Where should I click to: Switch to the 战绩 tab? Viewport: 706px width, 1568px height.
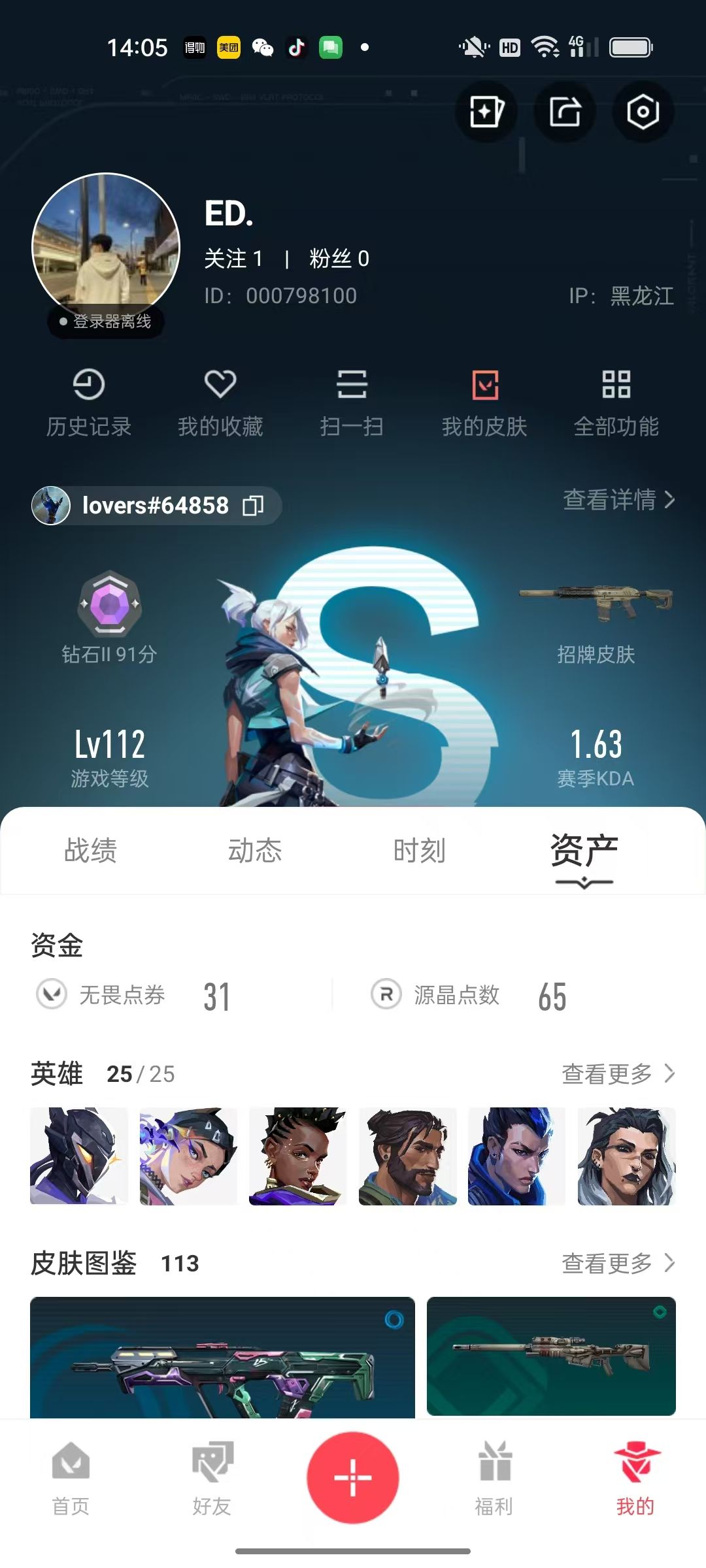(x=90, y=851)
